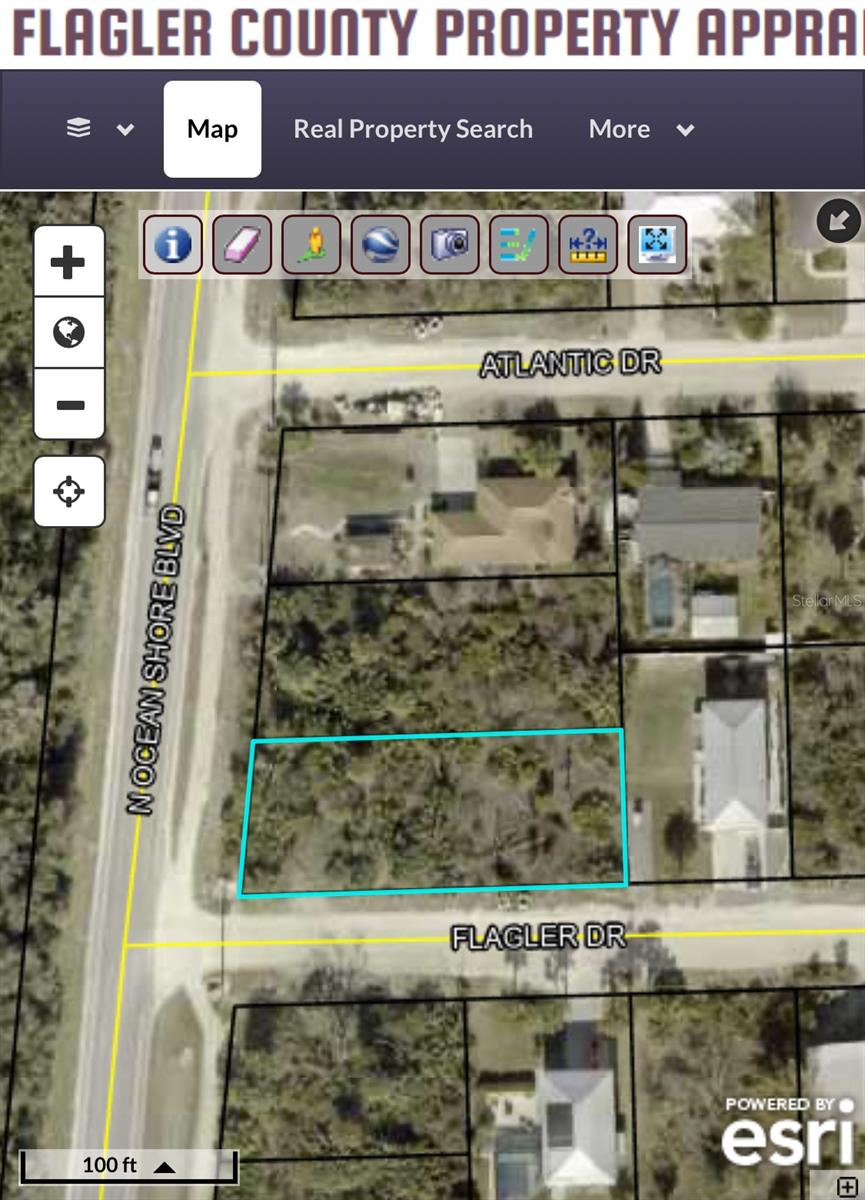
Task: Expand the scale bar options arrow
Action: pos(164,1166)
